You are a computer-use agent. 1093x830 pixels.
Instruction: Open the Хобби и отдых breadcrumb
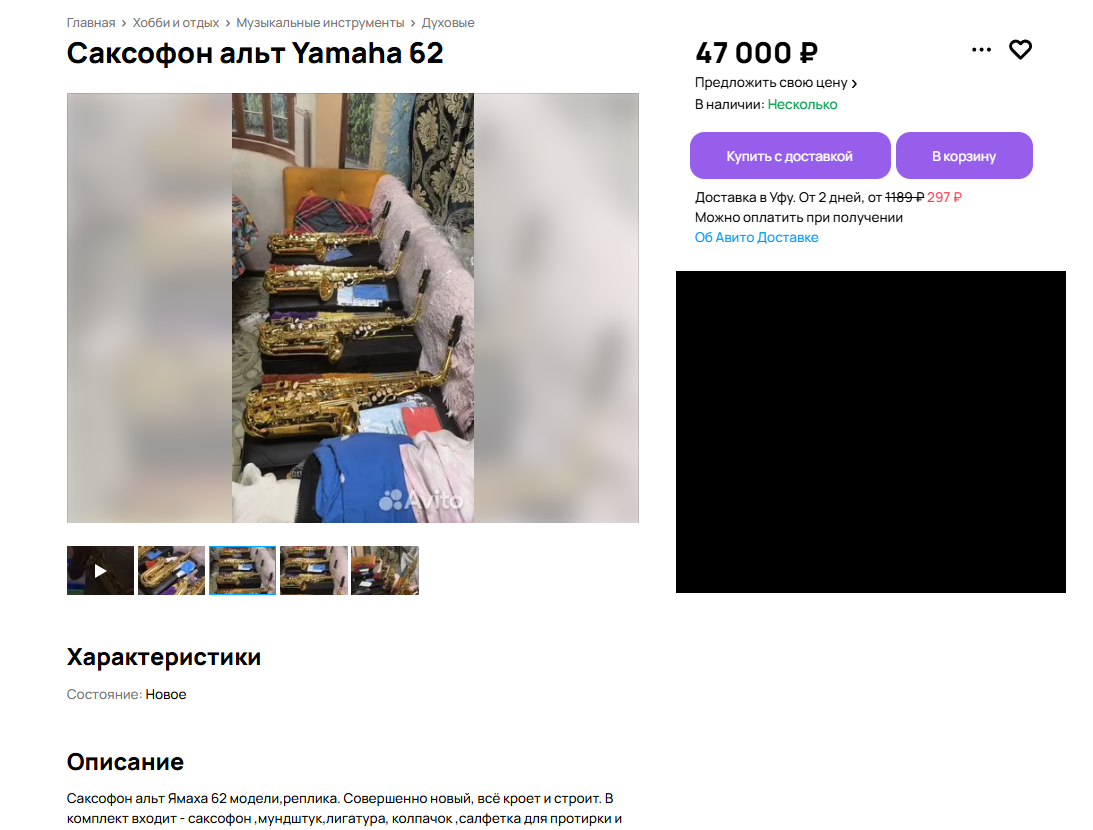[176, 22]
